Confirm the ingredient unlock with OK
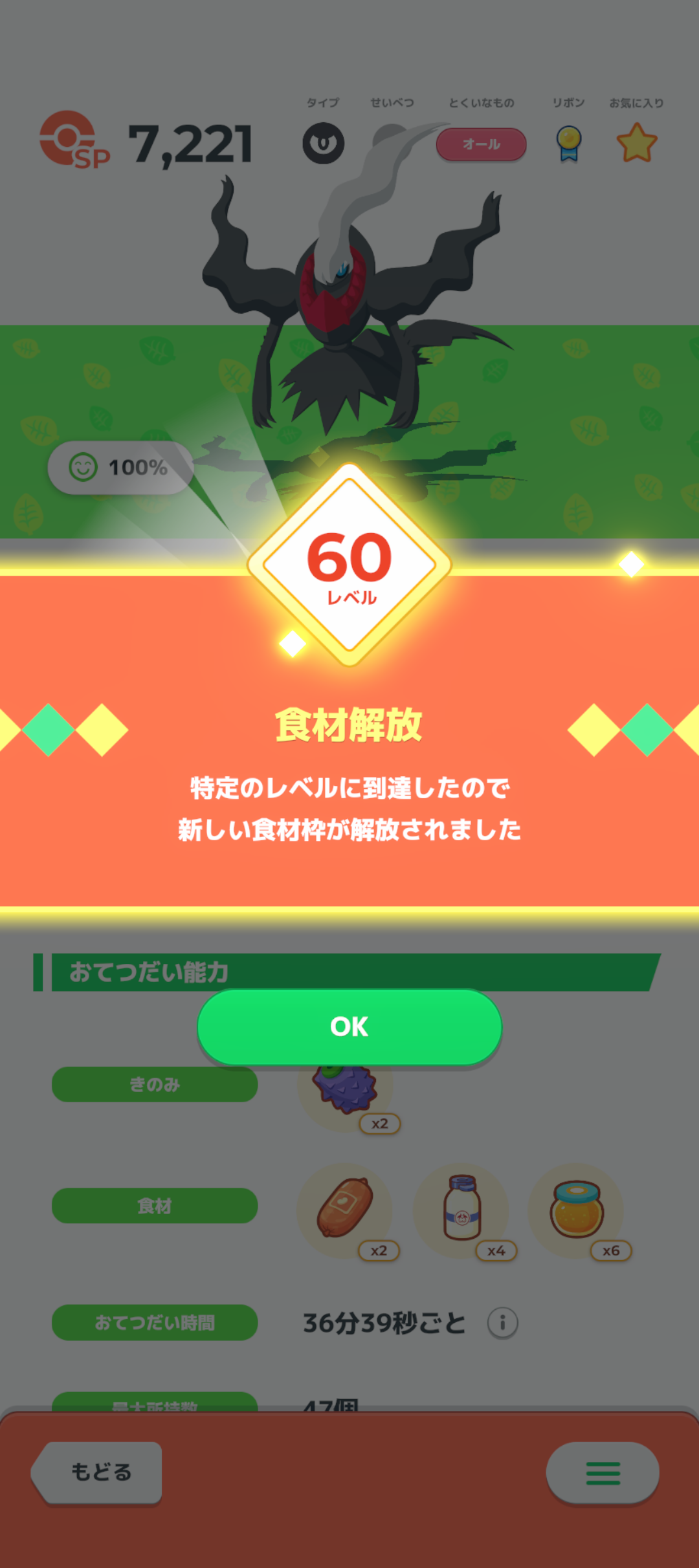 349,1027
